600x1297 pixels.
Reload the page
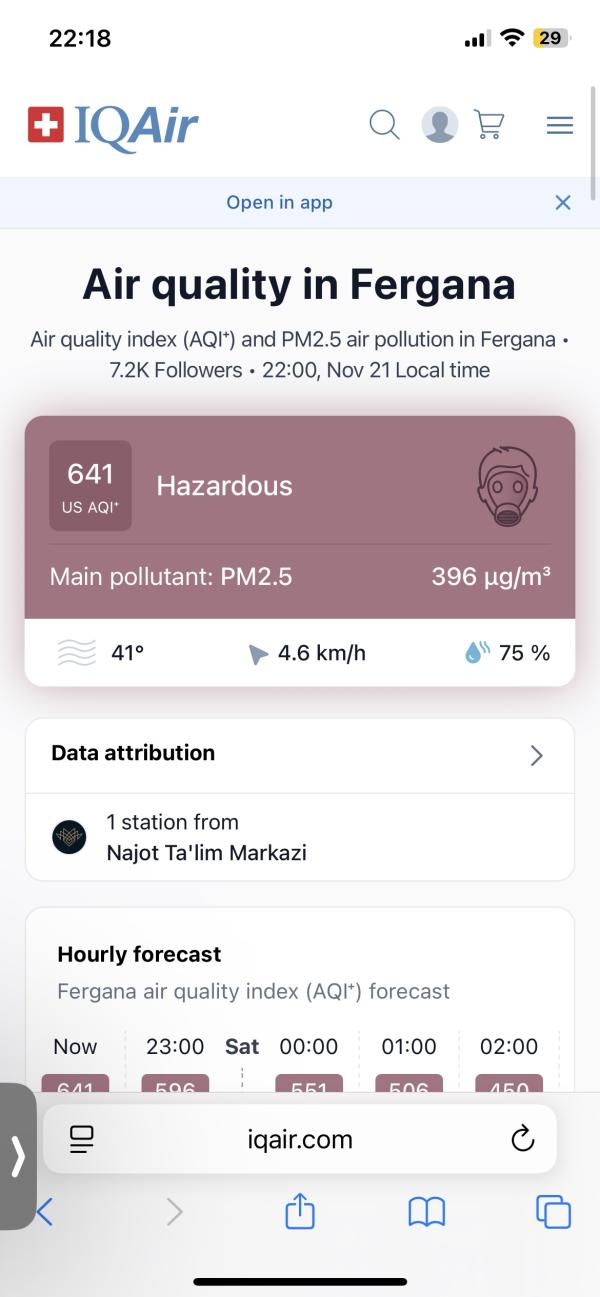[x=522, y=1139]
